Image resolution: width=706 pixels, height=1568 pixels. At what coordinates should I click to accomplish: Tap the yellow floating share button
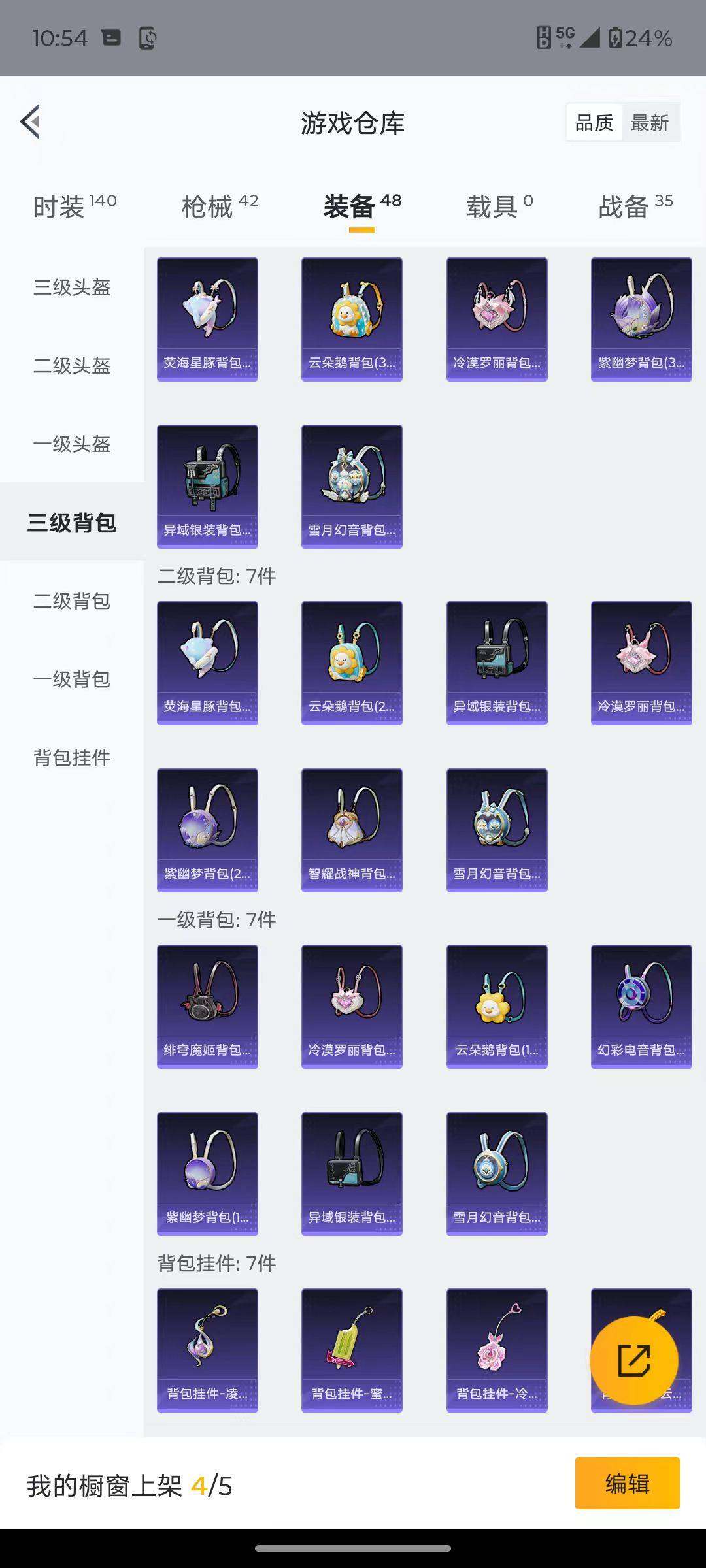click(x=633, y=1360)
